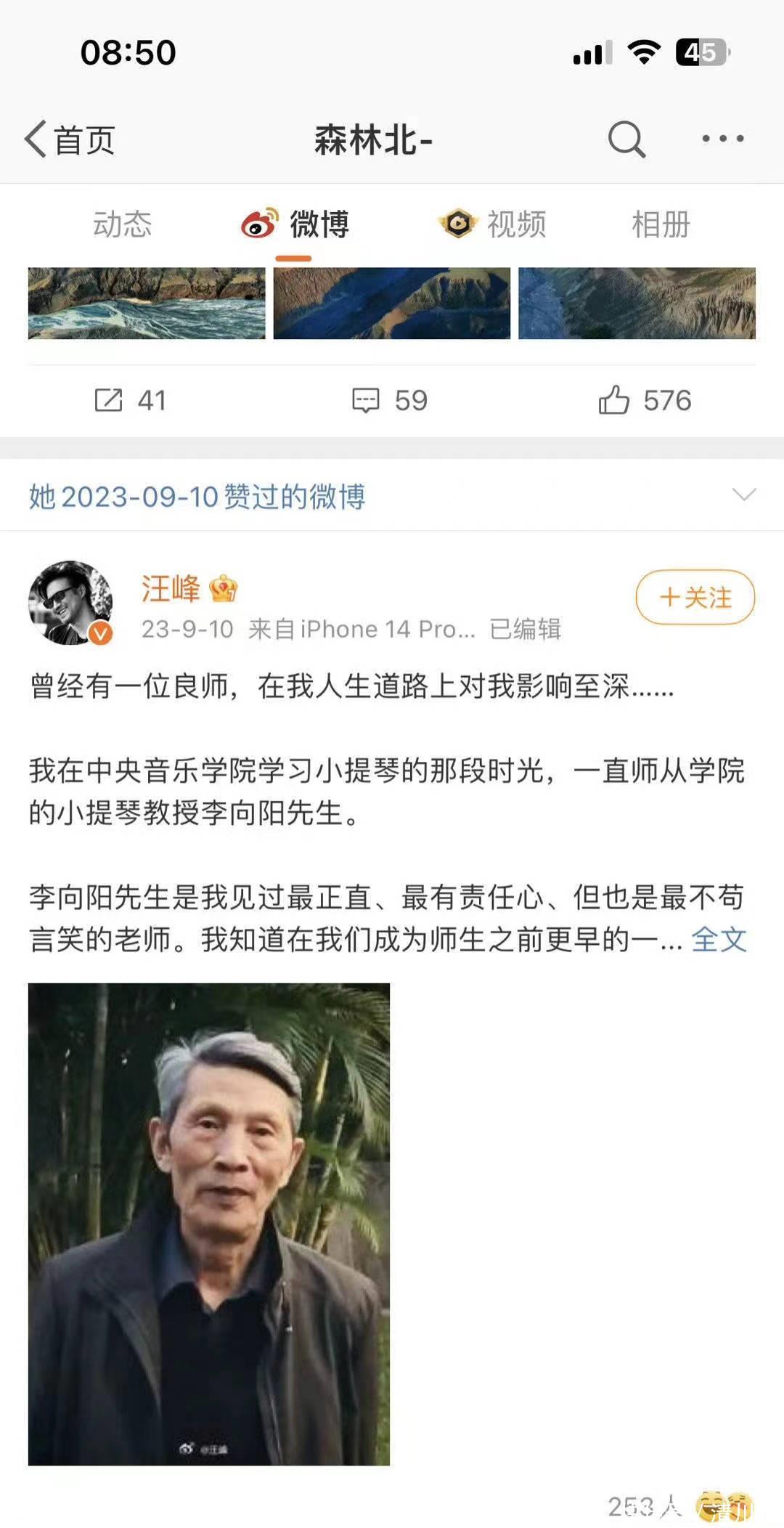
Task: Open comments on the post with 59
Action: click(390, 400)
